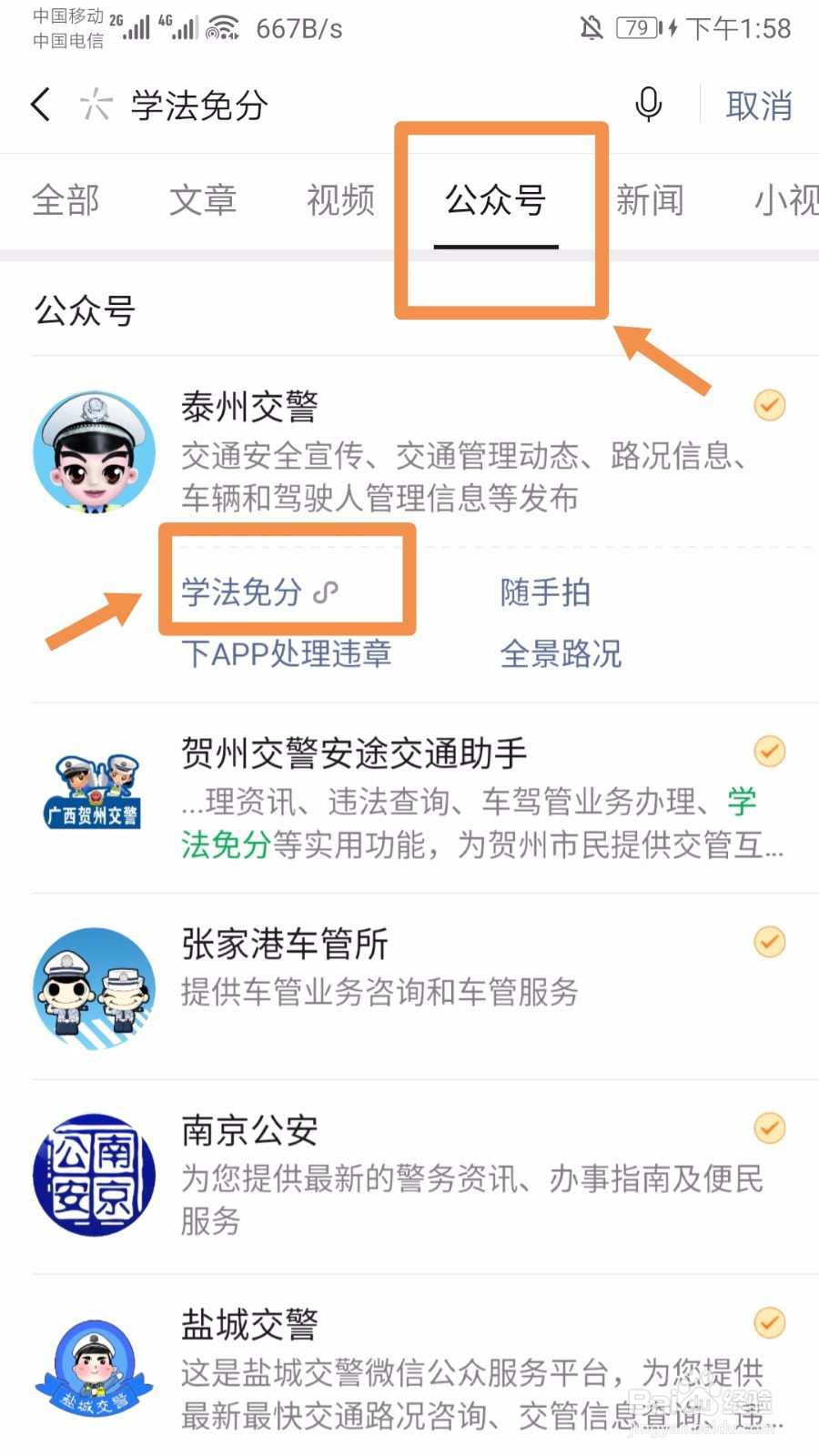Viewport: 819px width, 1456px height.
Task: Select the 公众号 search tab
Action: pyautogui.click(x=496, y=202)
